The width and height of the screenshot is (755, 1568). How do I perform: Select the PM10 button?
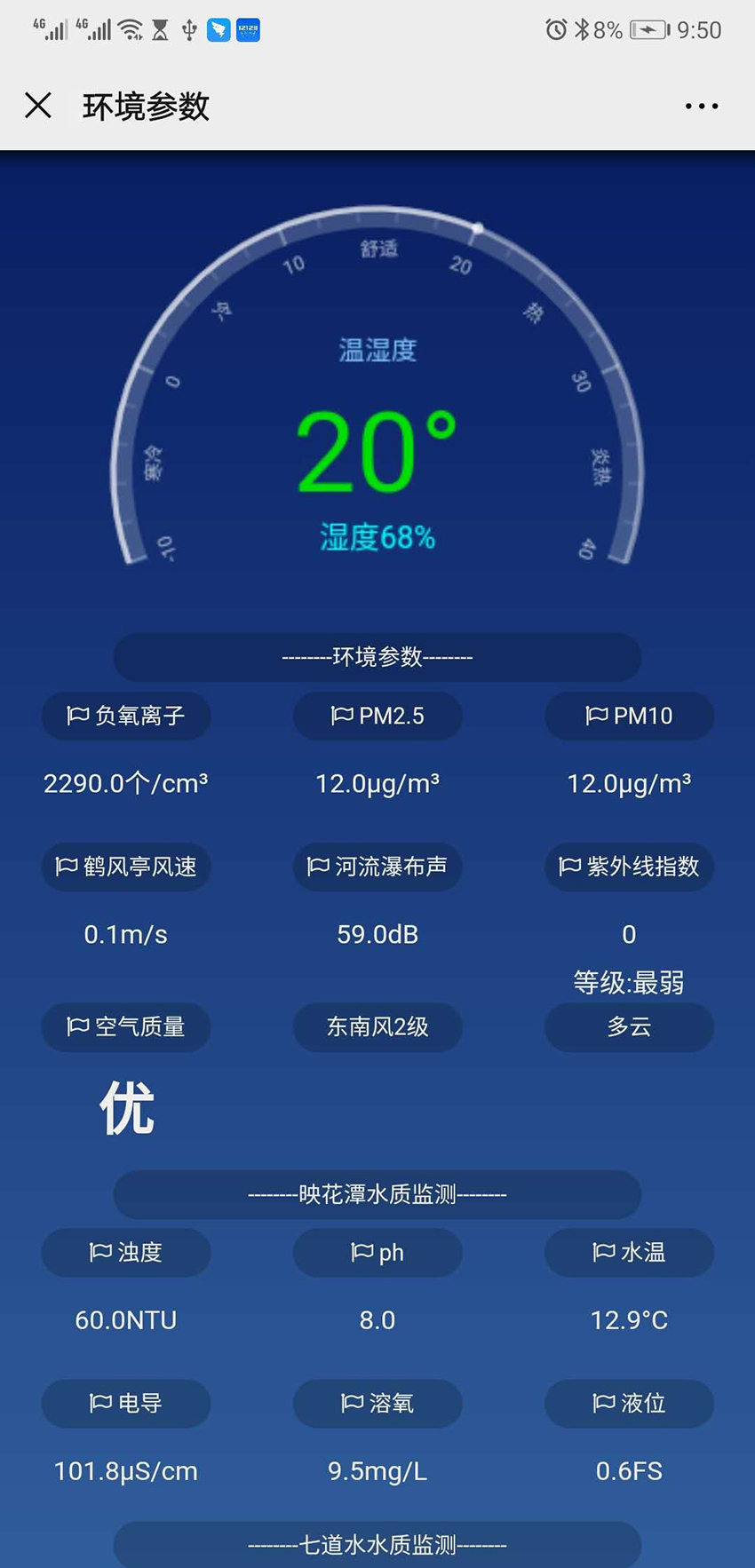point(629,716)
